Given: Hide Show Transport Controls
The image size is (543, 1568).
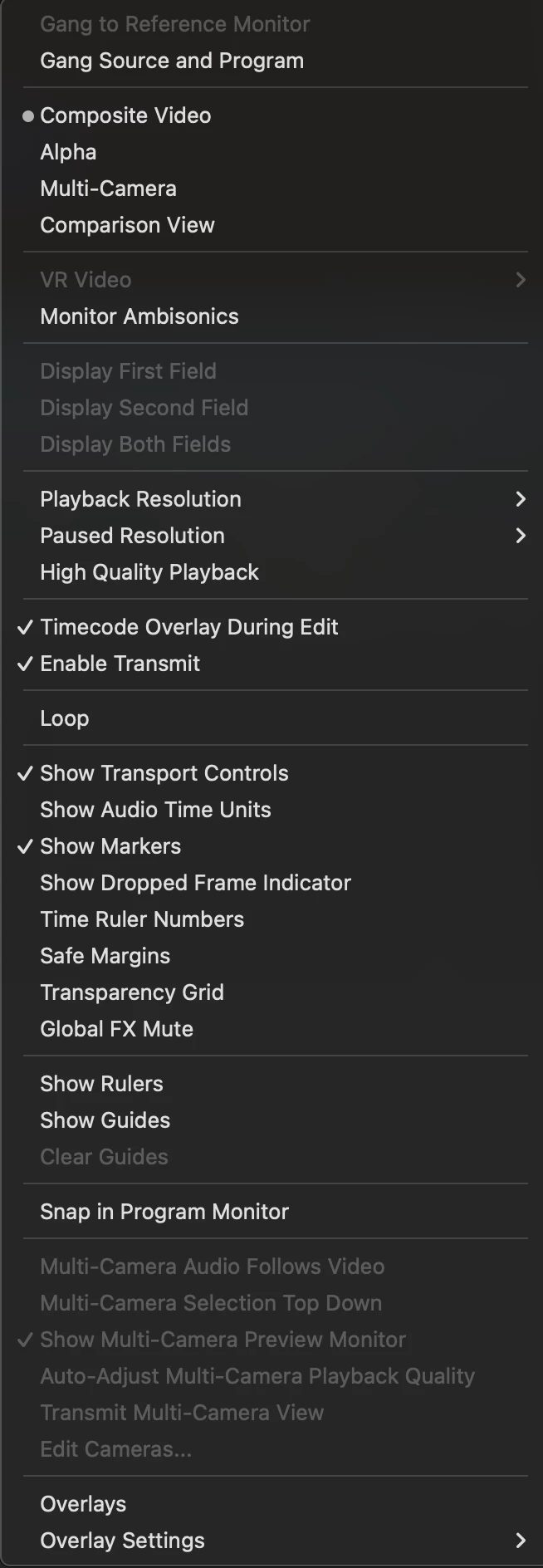Looking at the screenshot, I should coord(164,773).
